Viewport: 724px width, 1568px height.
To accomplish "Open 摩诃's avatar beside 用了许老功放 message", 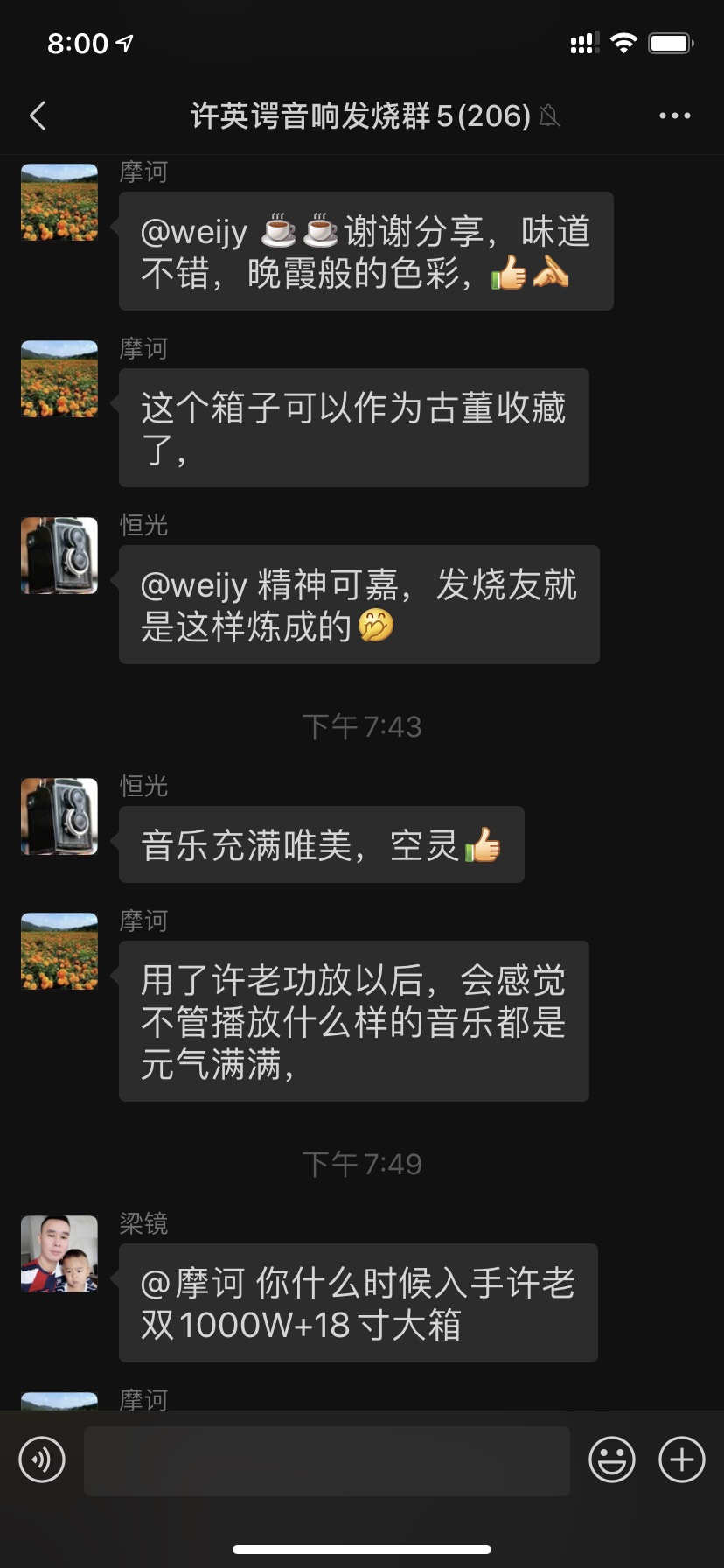I will click(59, 951).
